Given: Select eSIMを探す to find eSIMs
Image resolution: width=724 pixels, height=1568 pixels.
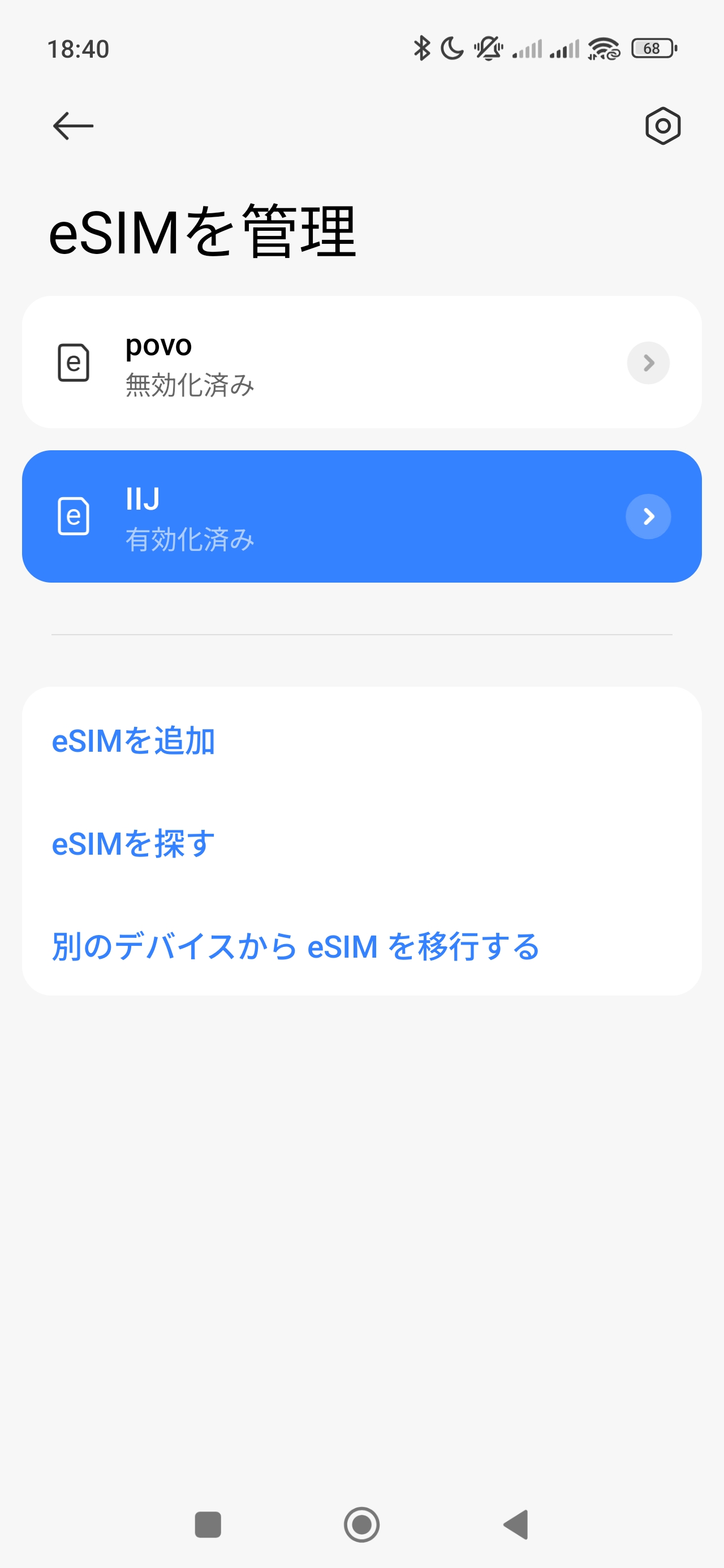Looking at the screenshot, I should tap(133, 843).
